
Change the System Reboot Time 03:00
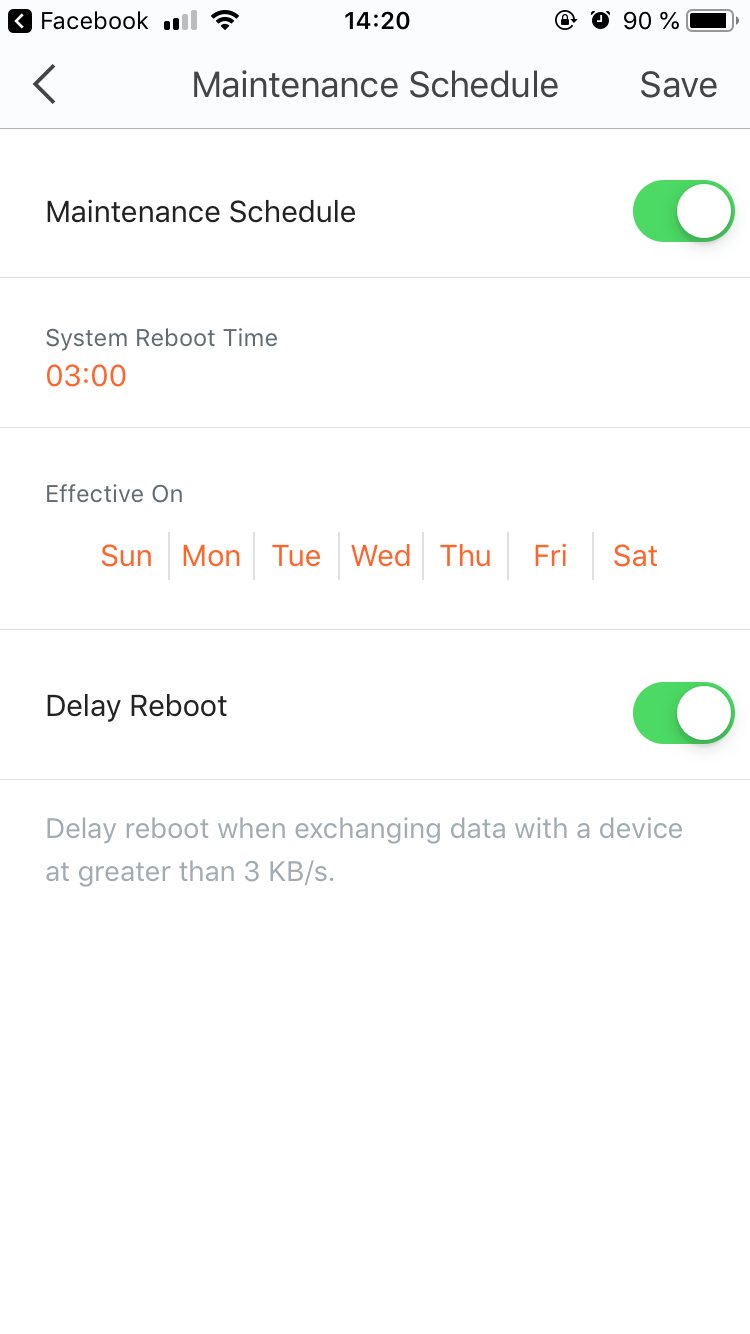point(86,376)
